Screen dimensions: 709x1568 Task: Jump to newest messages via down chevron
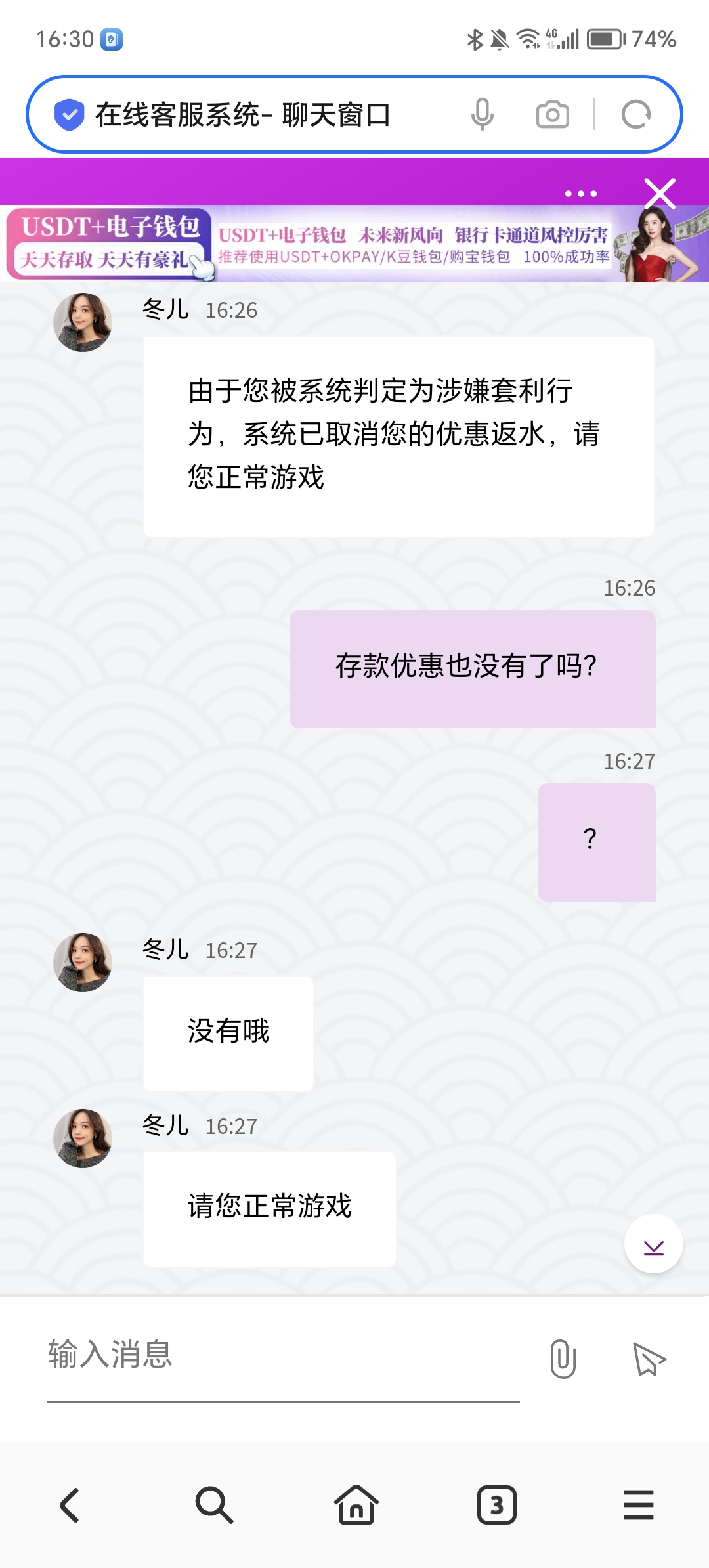653,1243
